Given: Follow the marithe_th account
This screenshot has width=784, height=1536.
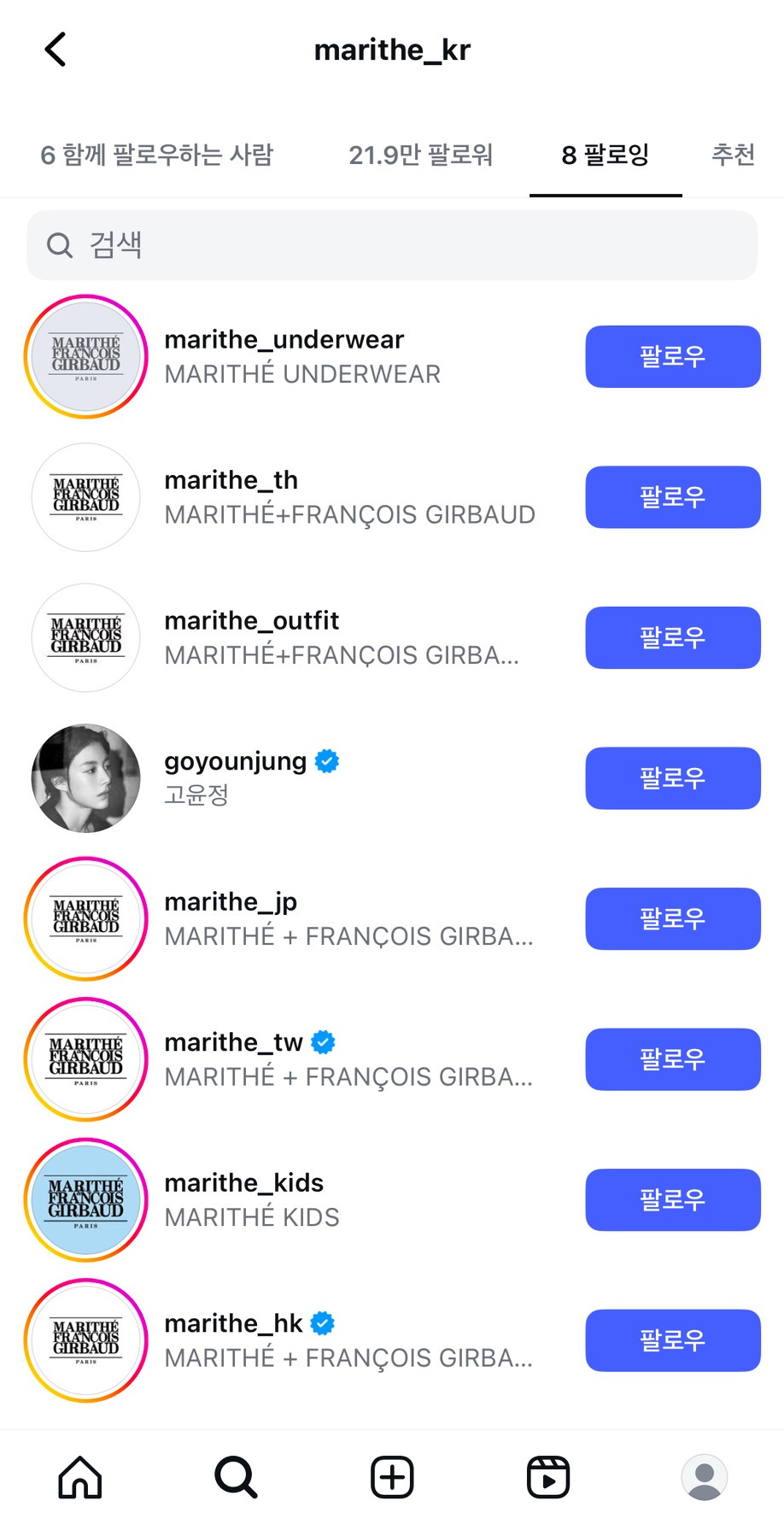Looking at the screenshot, I should point(672,497).
